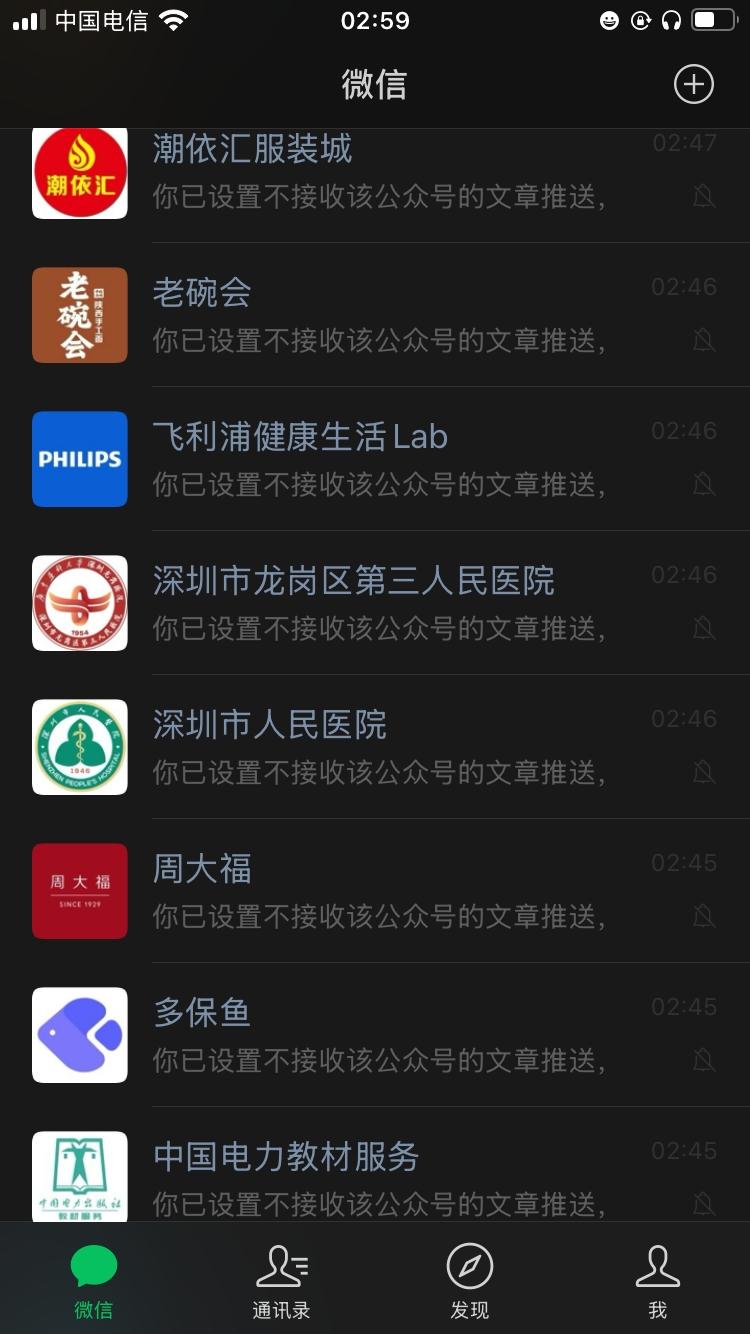Viewport: 750px width, 1334px height.
Task: Open the 周大福 chat thread
Action: tap(375, 891)
